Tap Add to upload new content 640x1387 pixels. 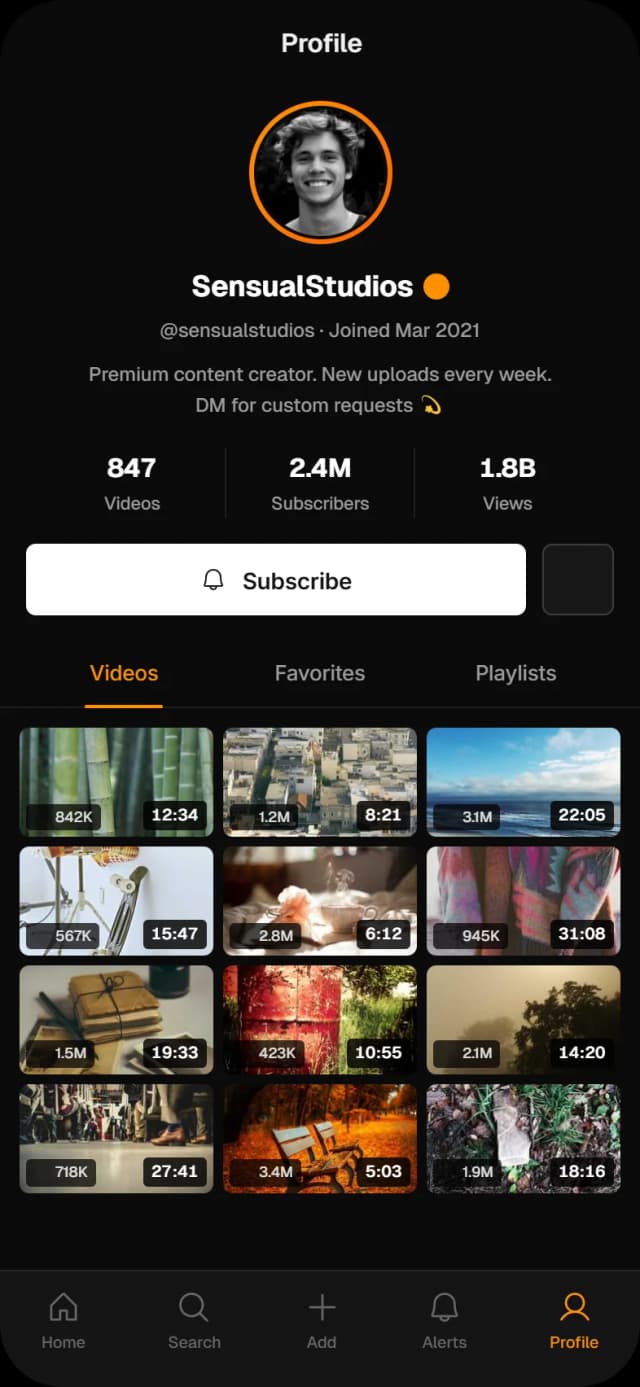321,1320
